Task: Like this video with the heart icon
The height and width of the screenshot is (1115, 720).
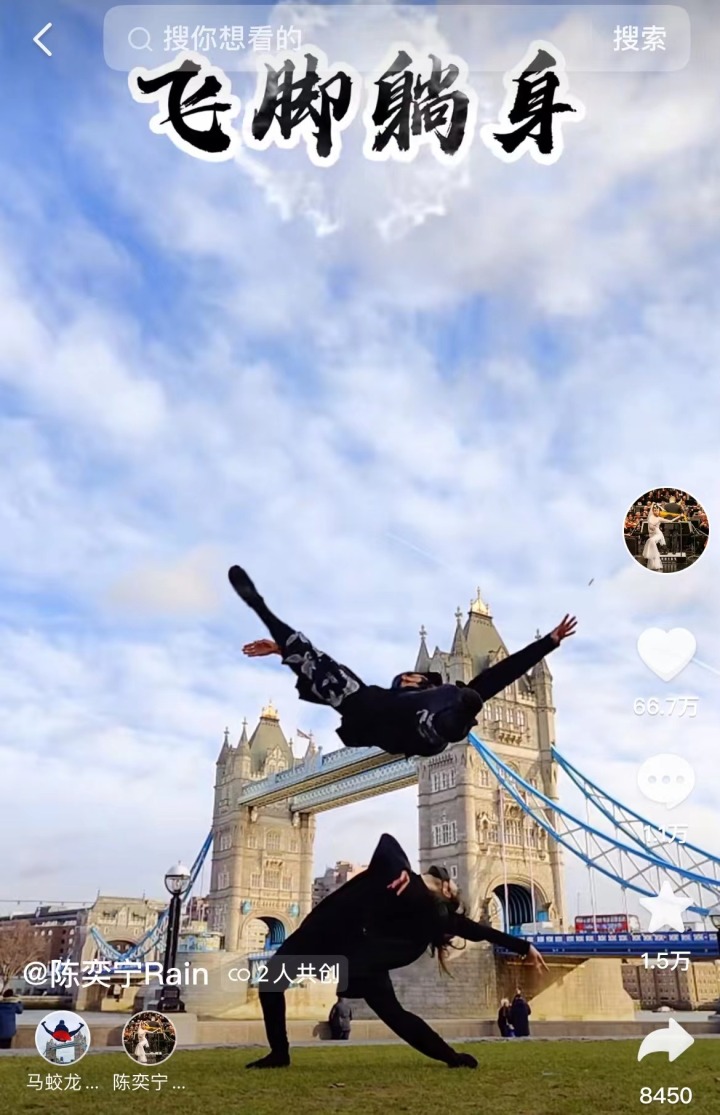Action: (x=666, y=654)
